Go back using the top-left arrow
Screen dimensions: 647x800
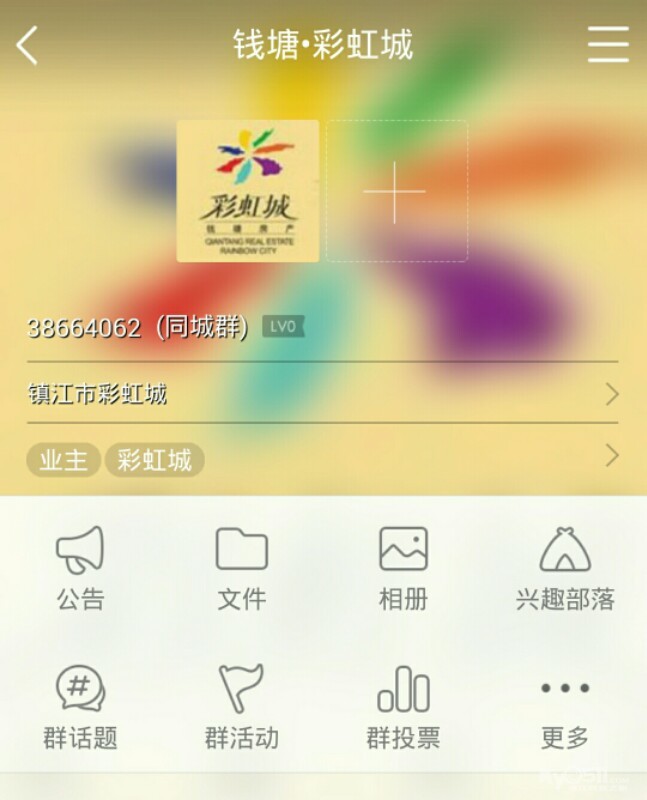27,46
